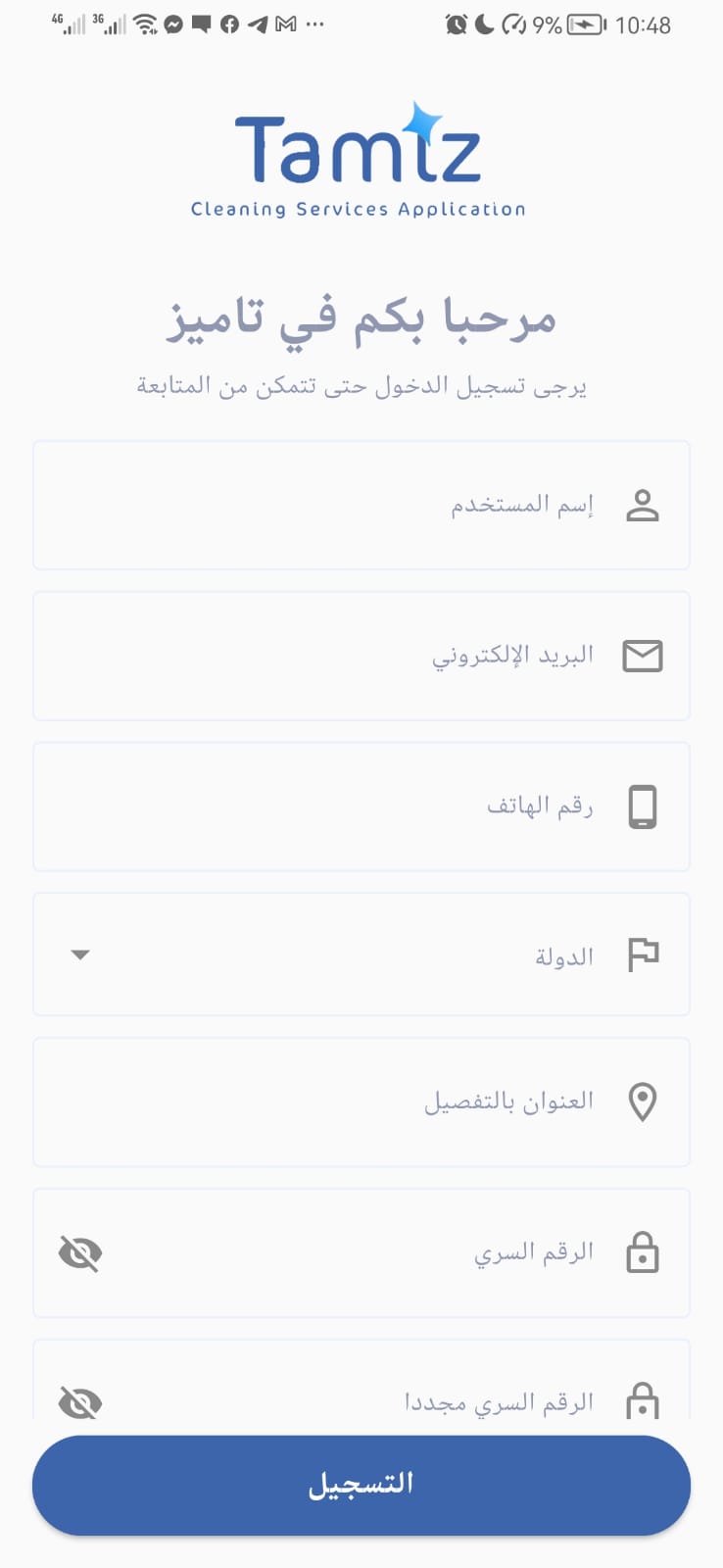Submit the registration with التسجيل button
Viewport: 723px width, 1568px height.
click(x=361, y=1485)
